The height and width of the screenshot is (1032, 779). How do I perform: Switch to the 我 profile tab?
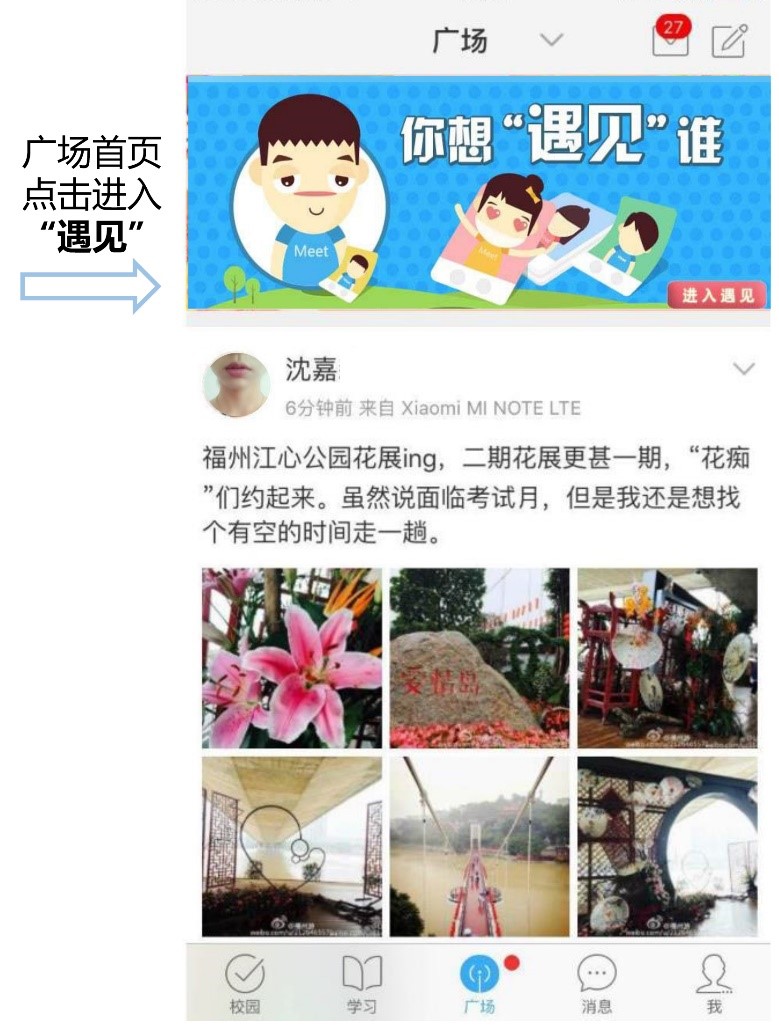(x=713, y=984)
